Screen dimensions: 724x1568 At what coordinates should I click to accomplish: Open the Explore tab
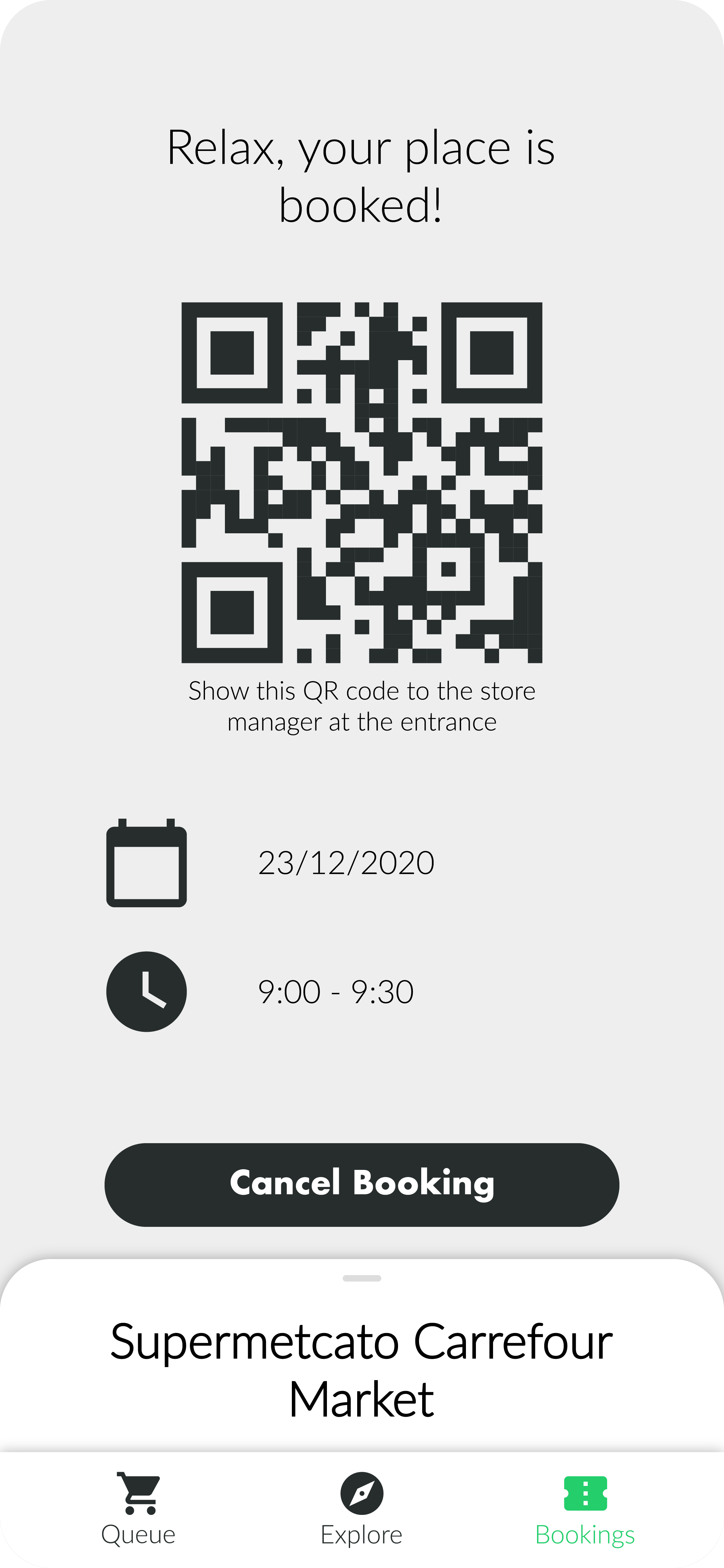pos(361,1508)
